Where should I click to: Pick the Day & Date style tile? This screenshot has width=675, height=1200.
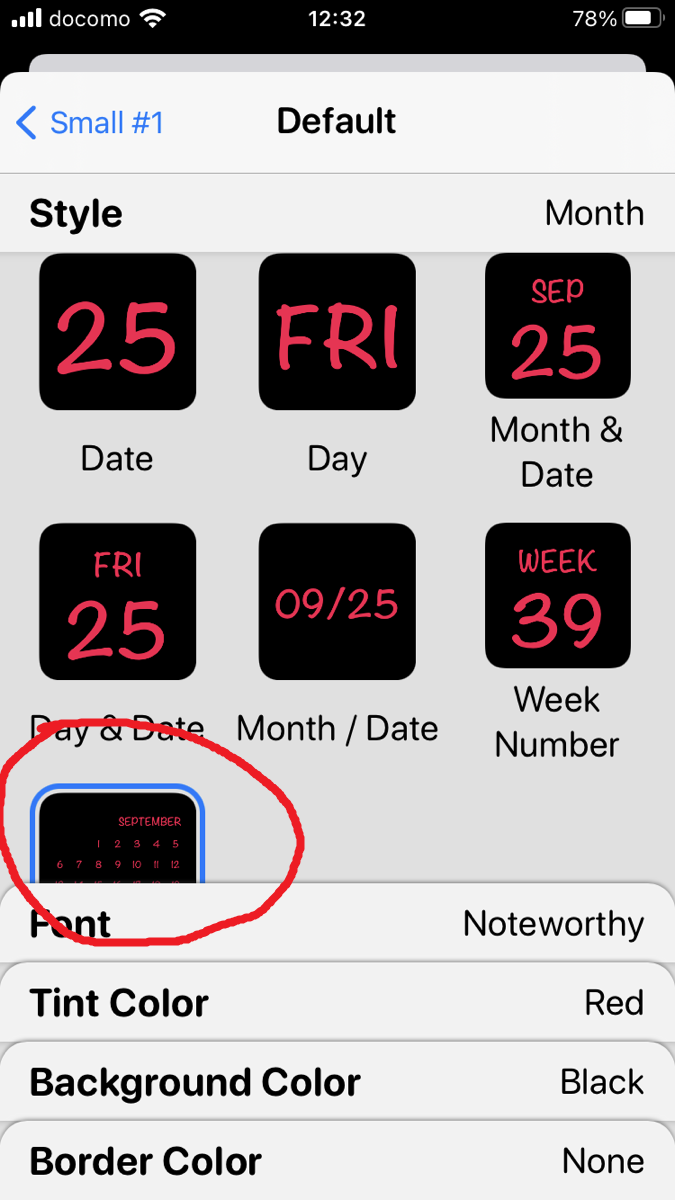point(117,602)
